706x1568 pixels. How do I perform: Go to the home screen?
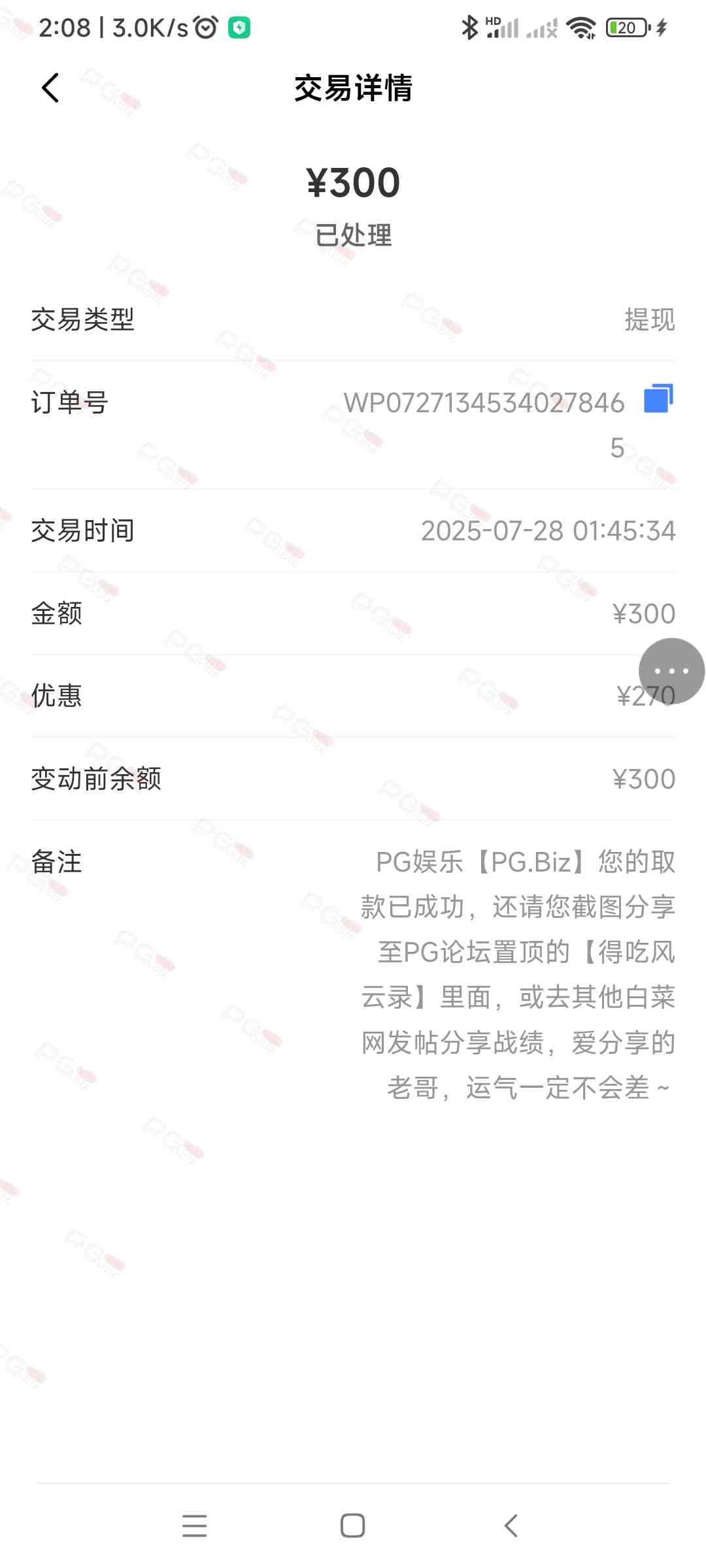point(352,1526)
